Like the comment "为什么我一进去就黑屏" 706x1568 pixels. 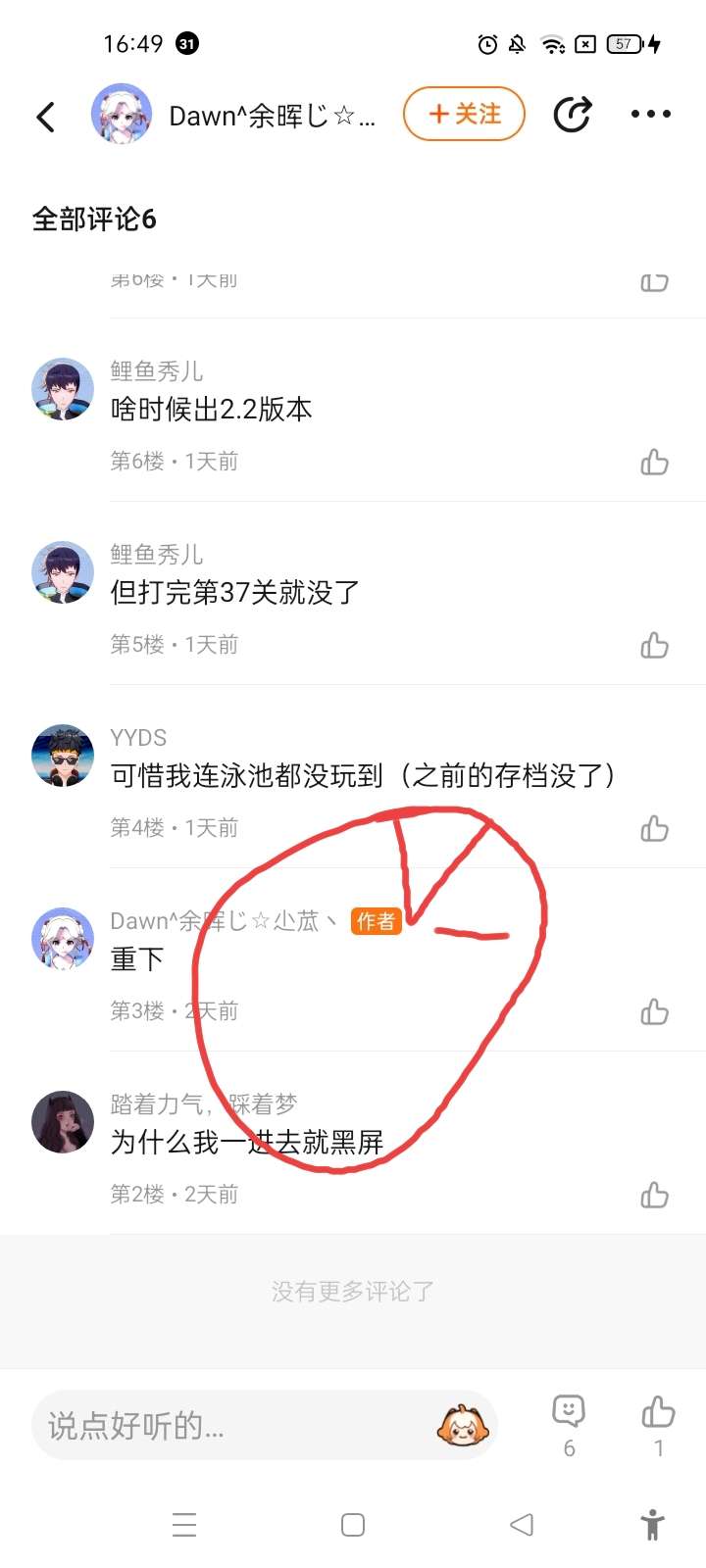click(x=654, y=1195)
